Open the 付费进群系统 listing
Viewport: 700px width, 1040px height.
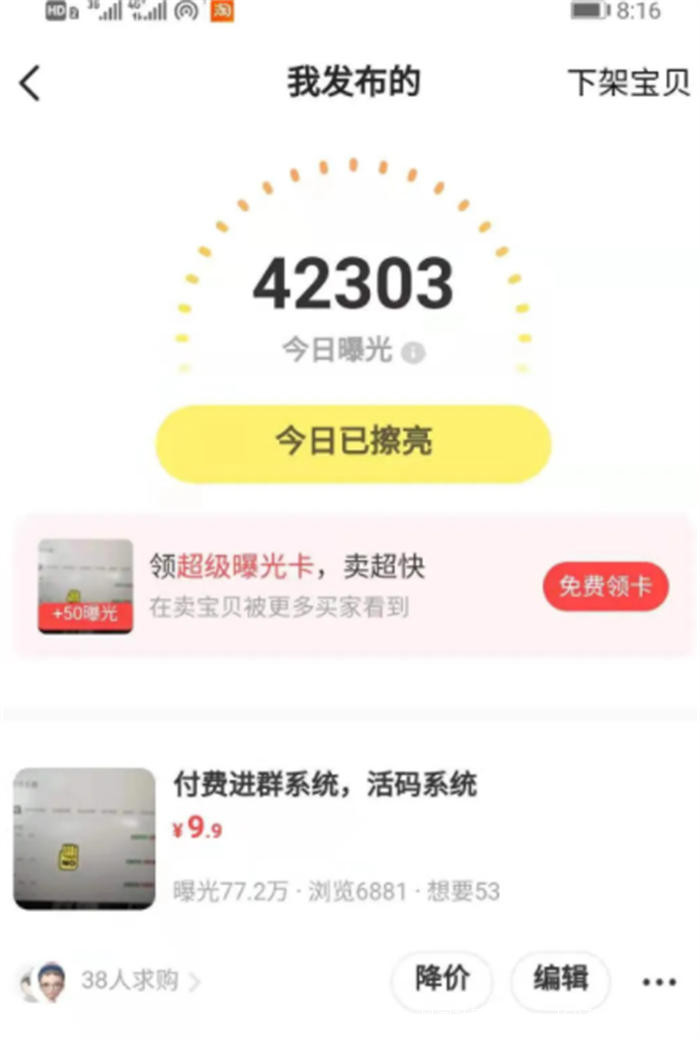[325, 785]
